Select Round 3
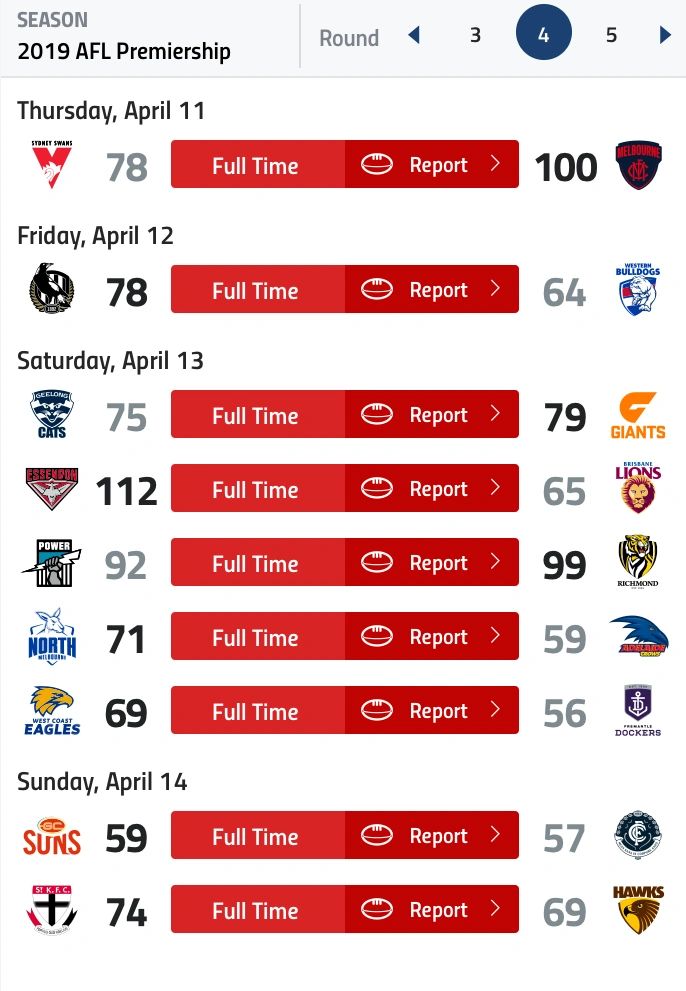The width and height of the screenshot is (686, 991). [x=475, y=36]
